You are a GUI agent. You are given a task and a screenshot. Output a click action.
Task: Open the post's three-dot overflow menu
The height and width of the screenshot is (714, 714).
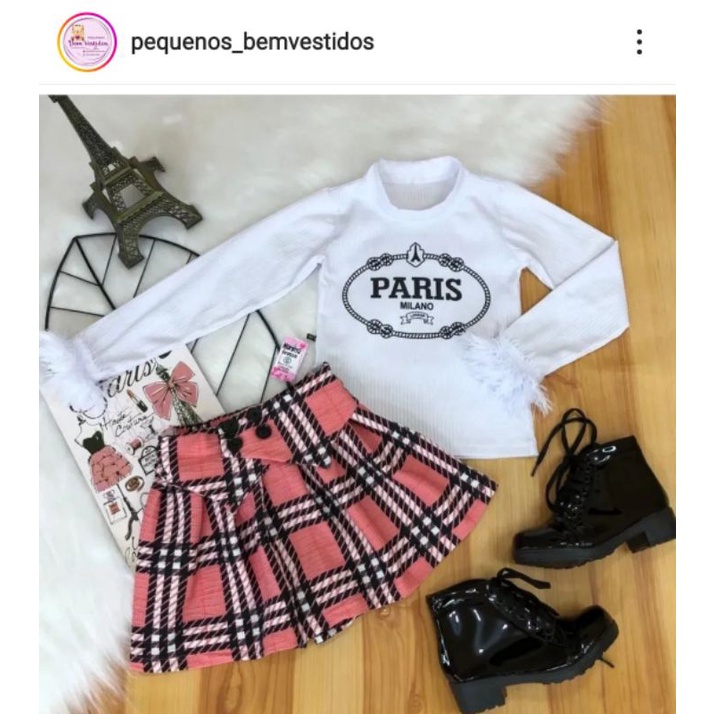pyautogui.click(x=639, y=42)
